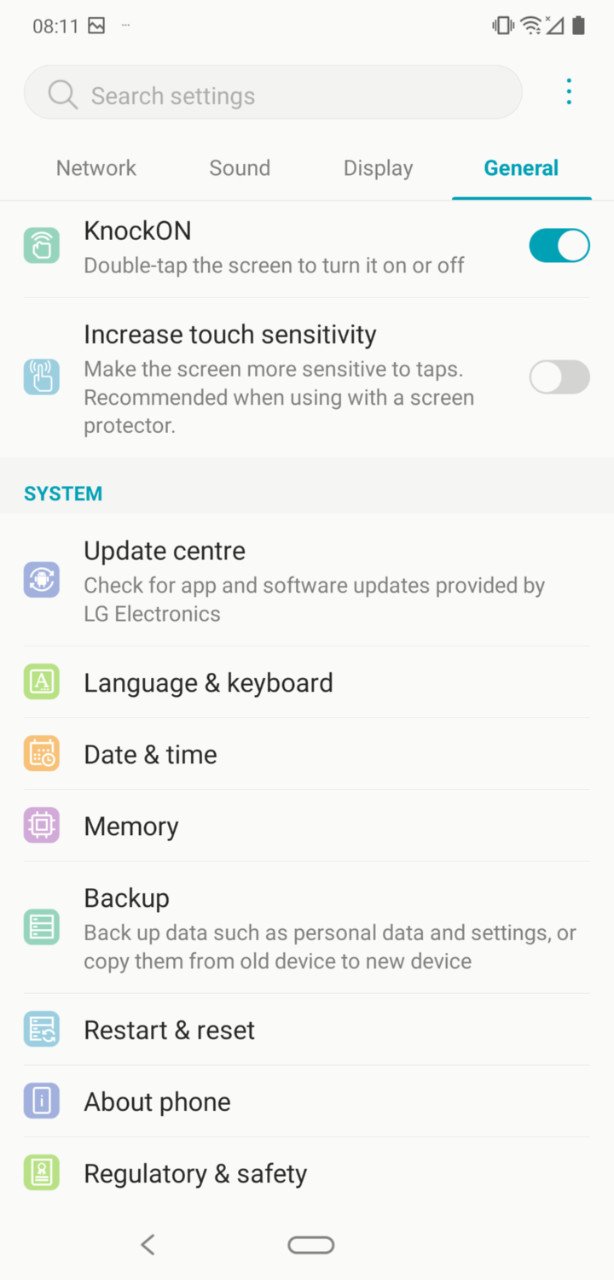Switch to the Network tab
The height and width of the screenshot is (1280, 614).
pyautogui.click(x=96, y=168)
